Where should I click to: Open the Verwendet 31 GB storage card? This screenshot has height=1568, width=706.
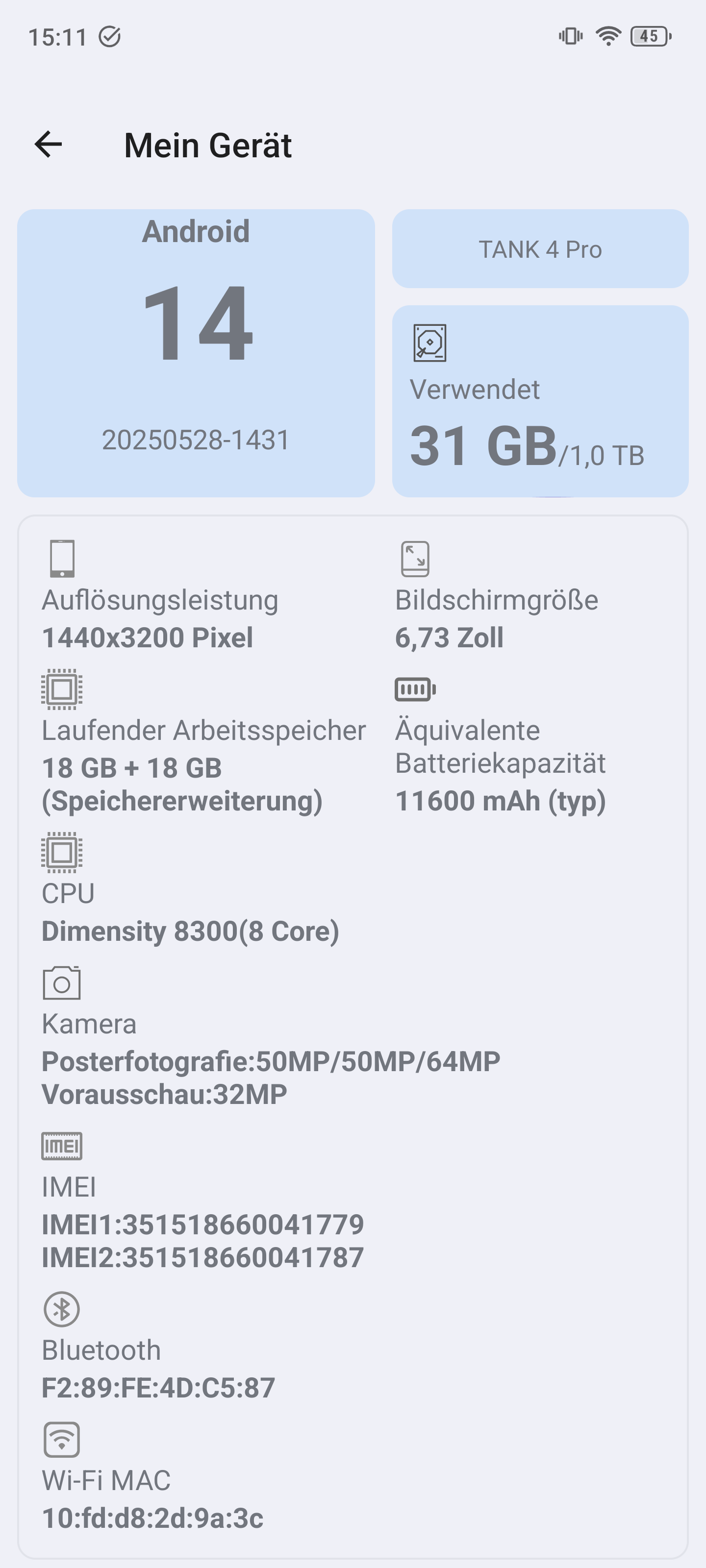[x=540, y=401]
